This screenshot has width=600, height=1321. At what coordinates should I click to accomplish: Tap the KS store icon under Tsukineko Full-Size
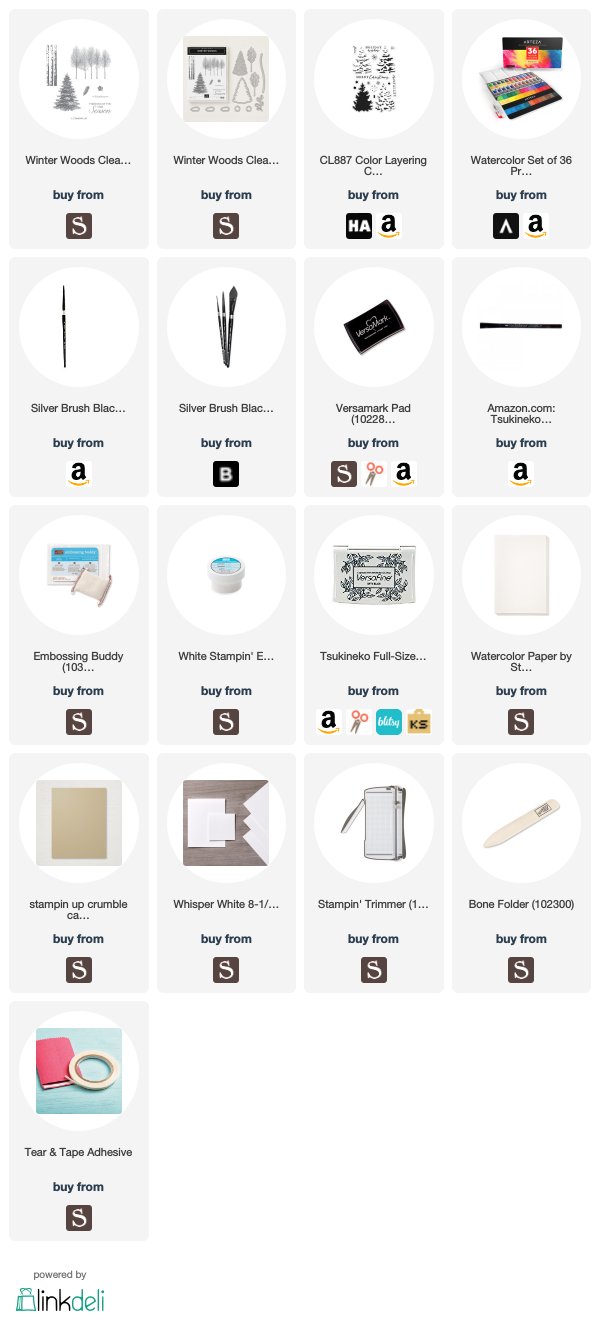point(418,723)
